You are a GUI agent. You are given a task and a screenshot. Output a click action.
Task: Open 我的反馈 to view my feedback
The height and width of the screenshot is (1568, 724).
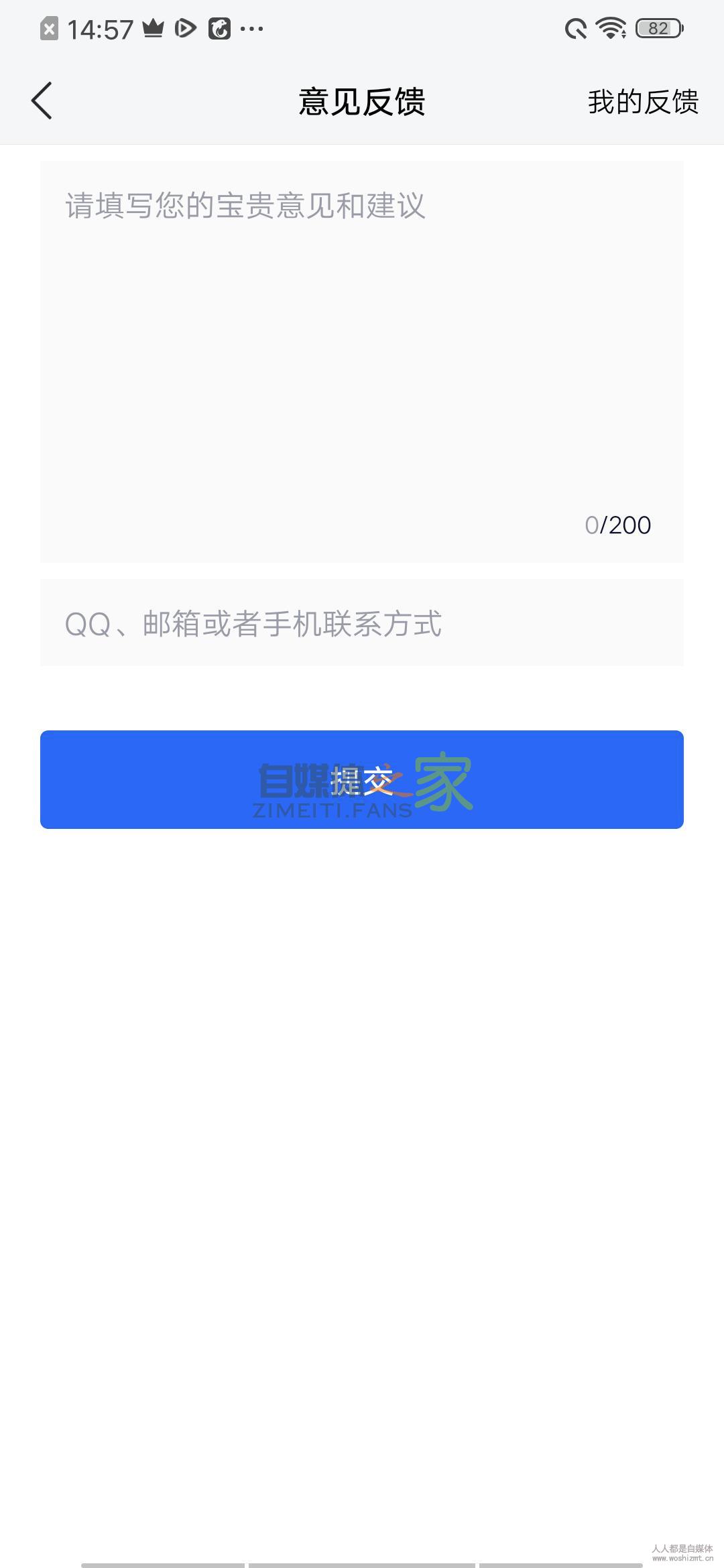[643, 101]
